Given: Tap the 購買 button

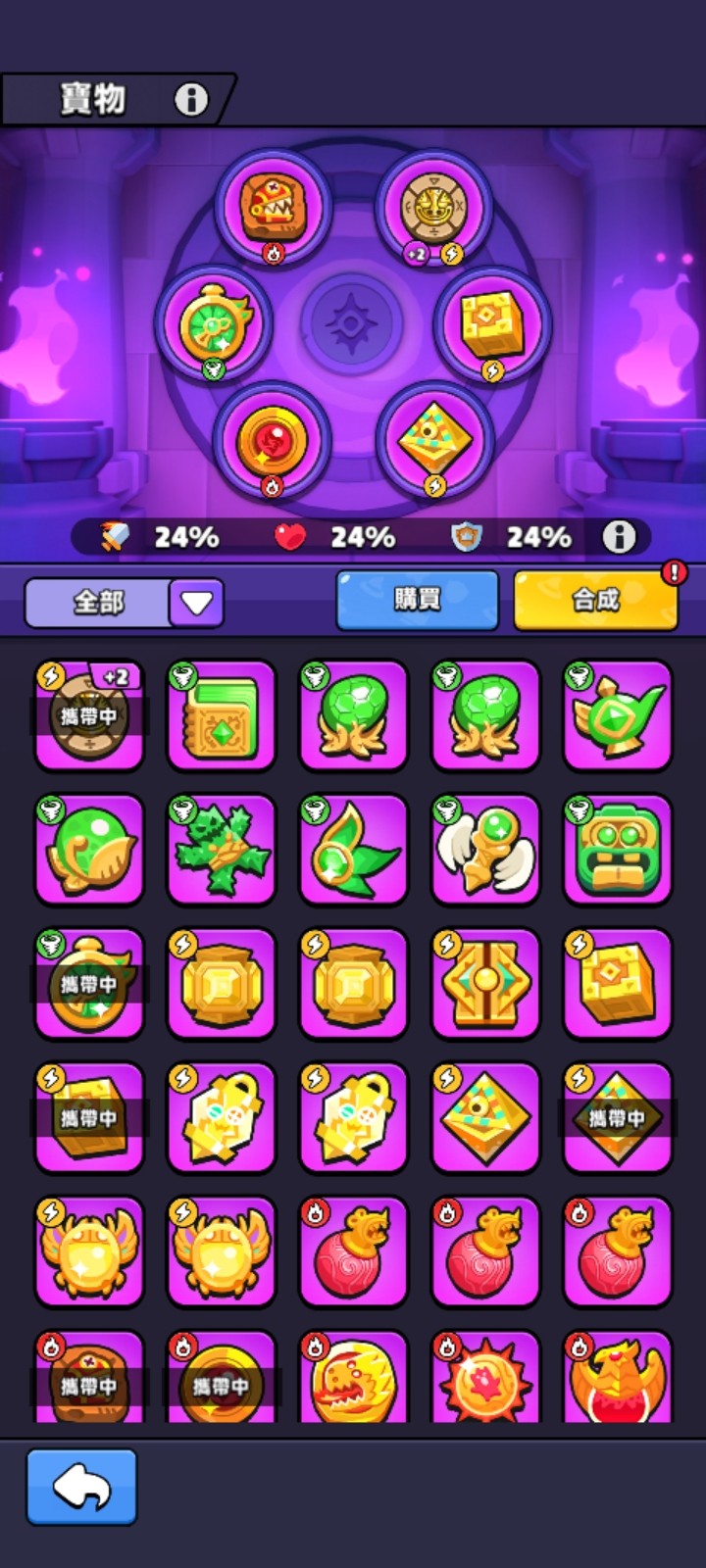Looking at the screenshot, I should 418,600.
